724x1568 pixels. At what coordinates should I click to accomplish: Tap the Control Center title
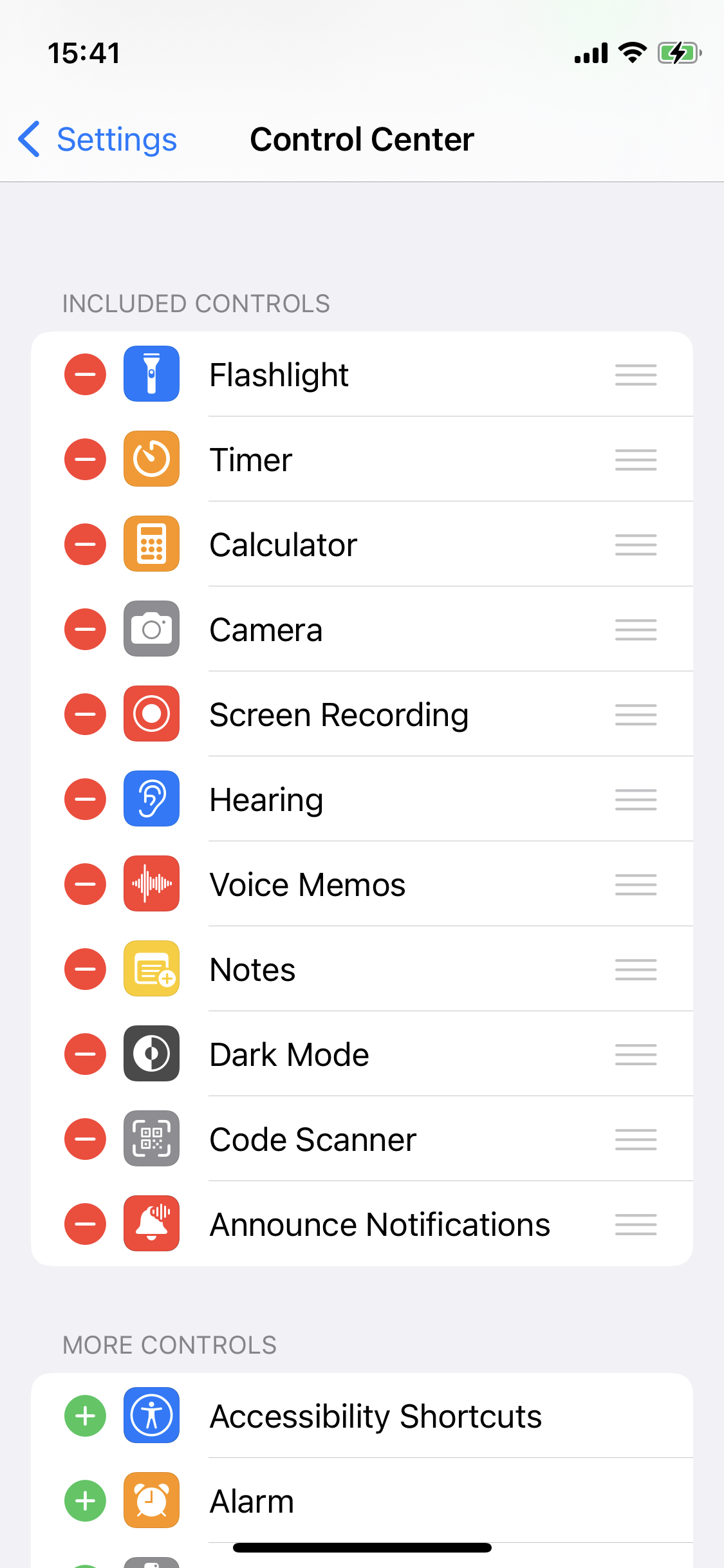[x=361, y=139]
